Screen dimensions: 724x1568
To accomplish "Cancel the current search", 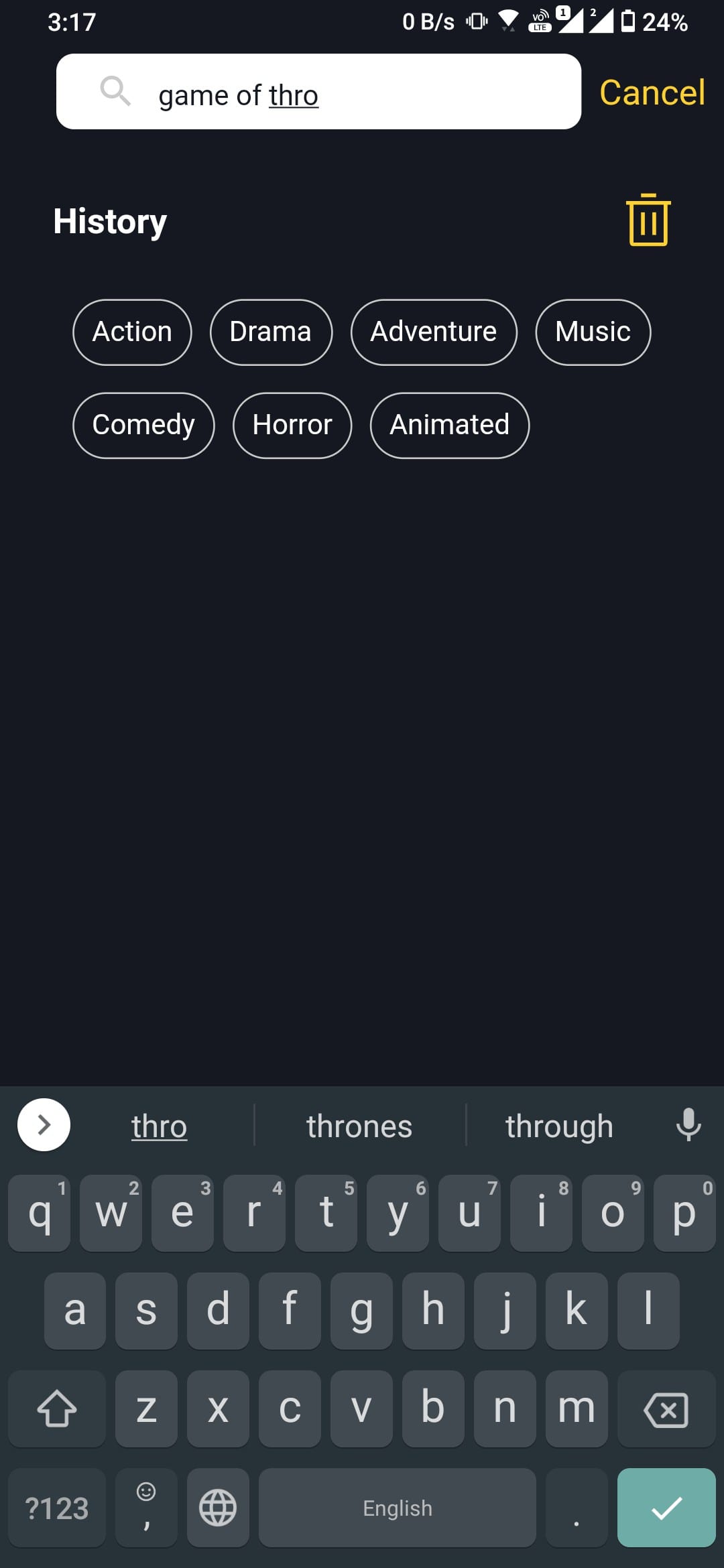I will [x=652, y=92].
